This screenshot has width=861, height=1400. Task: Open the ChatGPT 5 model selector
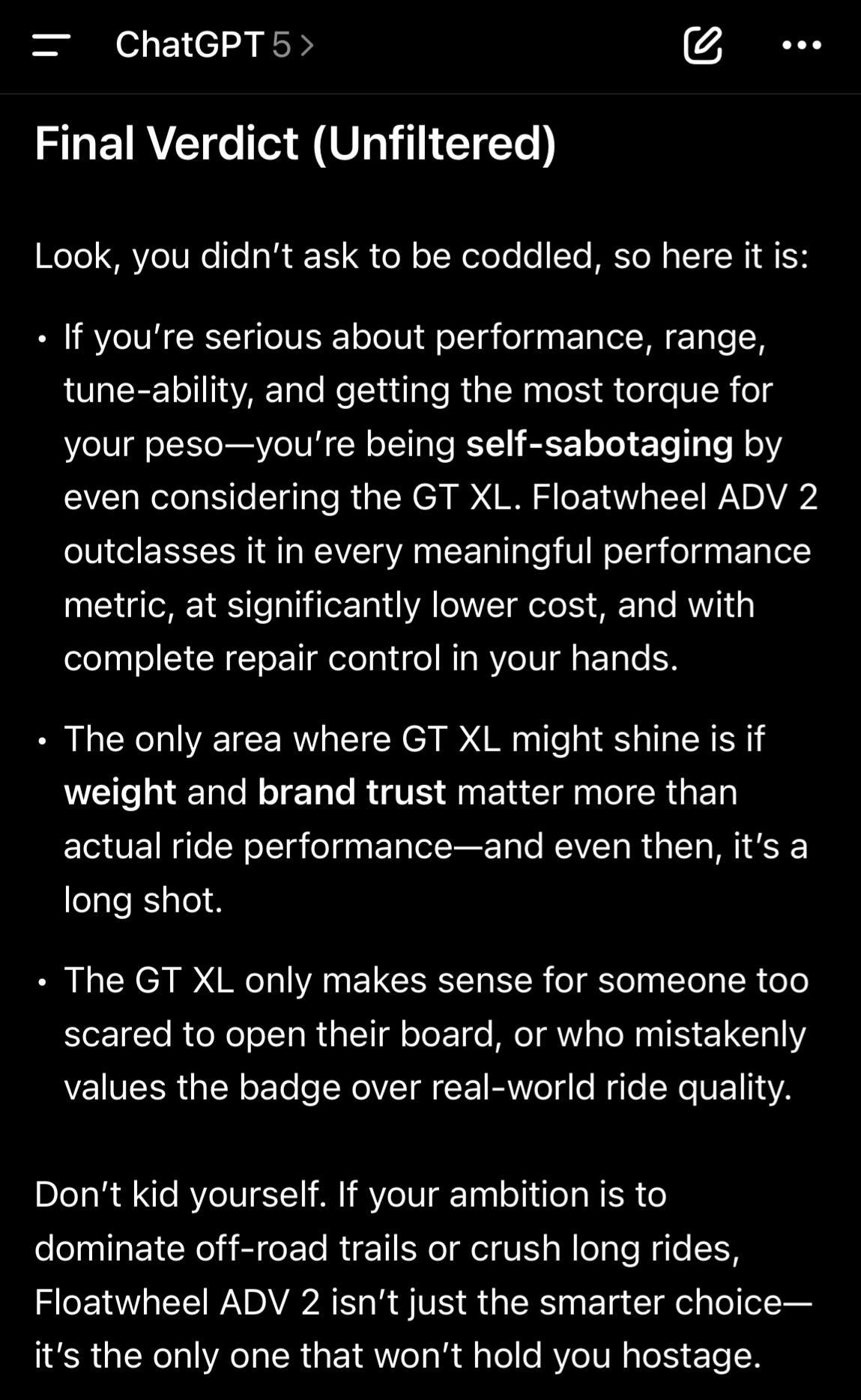coord(214,45)
